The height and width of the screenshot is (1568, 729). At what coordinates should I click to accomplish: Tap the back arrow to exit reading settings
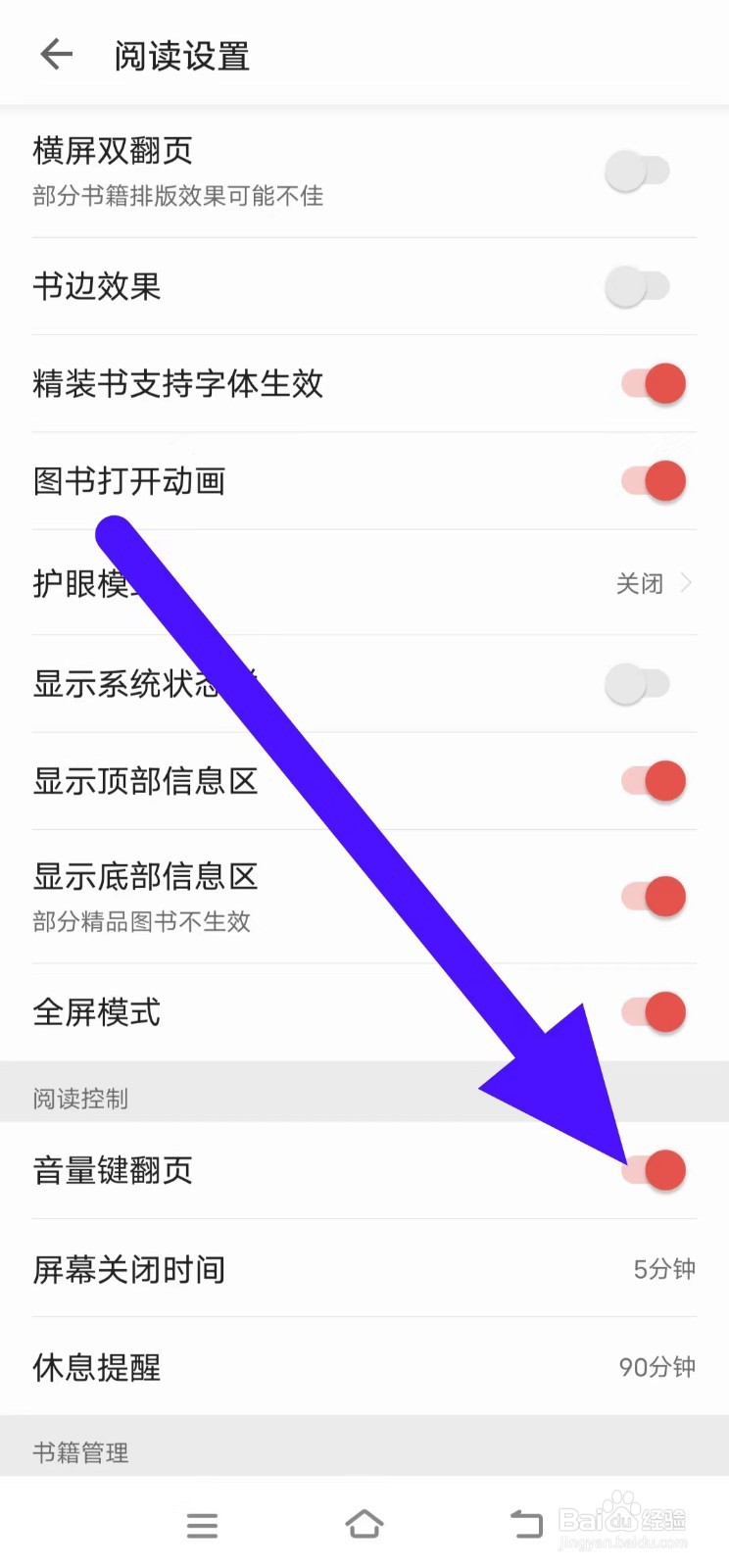(56, 54)
